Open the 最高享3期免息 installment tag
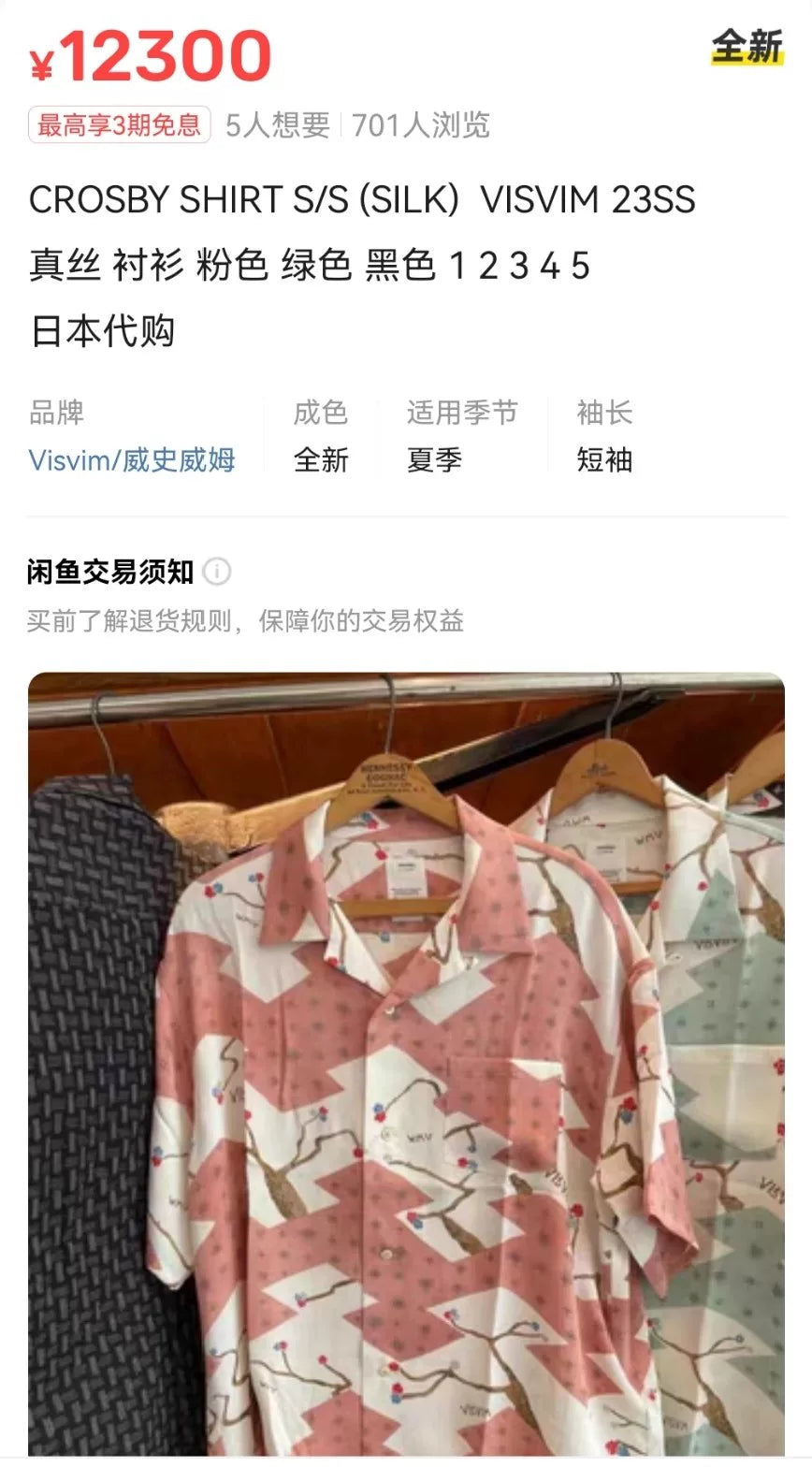 pos(119,124)
